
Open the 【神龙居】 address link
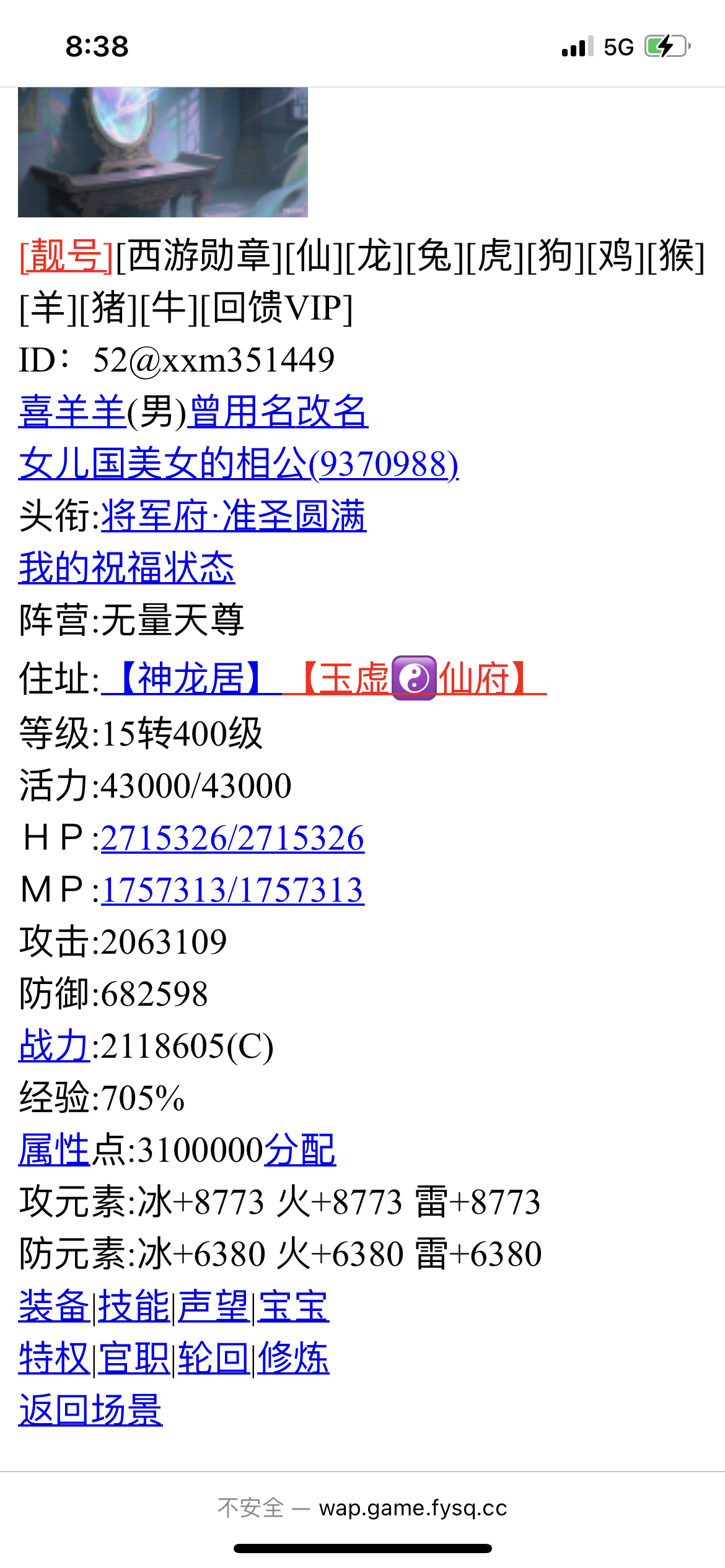pyautogui.click(x=191, y=679)
